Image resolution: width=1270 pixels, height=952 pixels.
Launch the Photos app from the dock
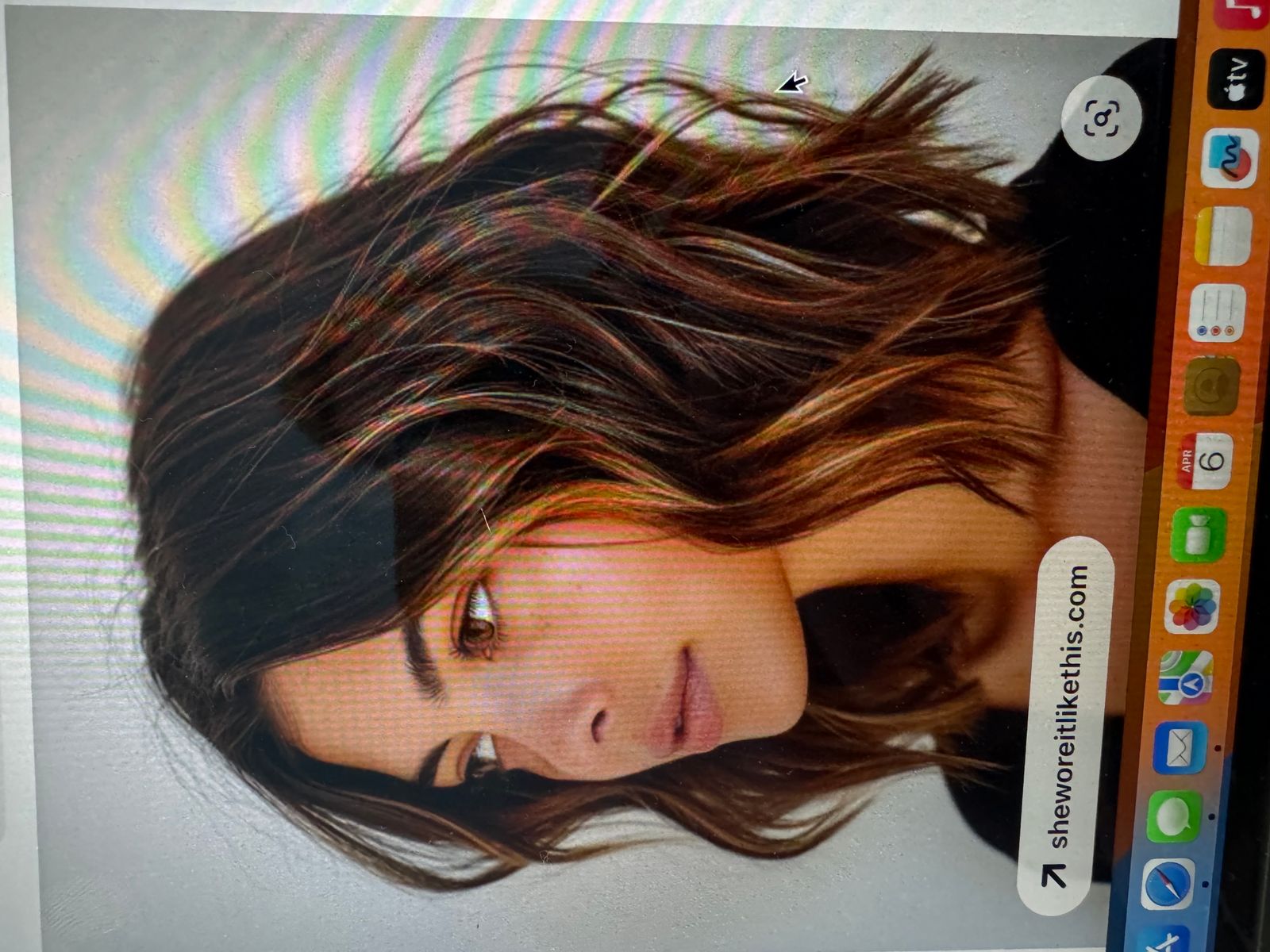[x=1192, y=607]
